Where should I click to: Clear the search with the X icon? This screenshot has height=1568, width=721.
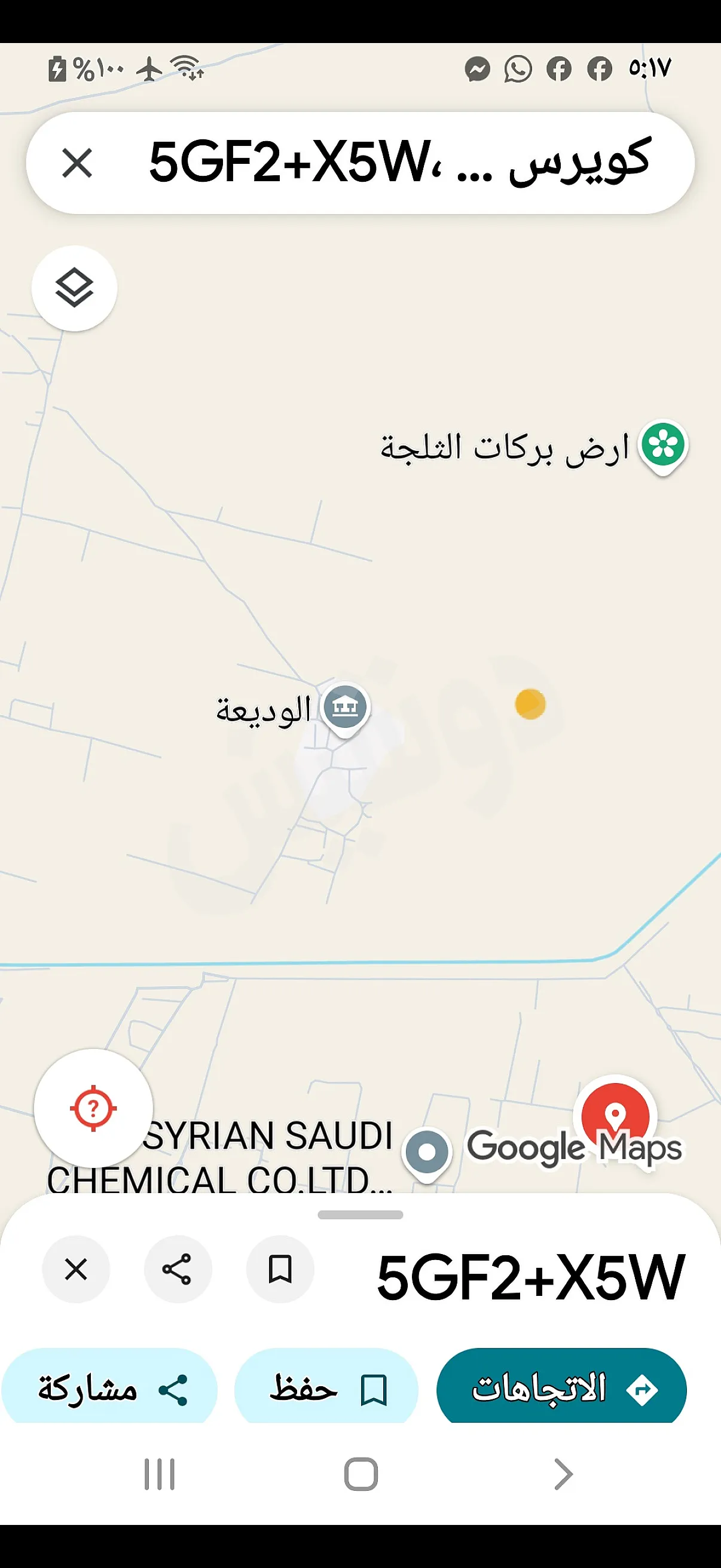point(77,163)
